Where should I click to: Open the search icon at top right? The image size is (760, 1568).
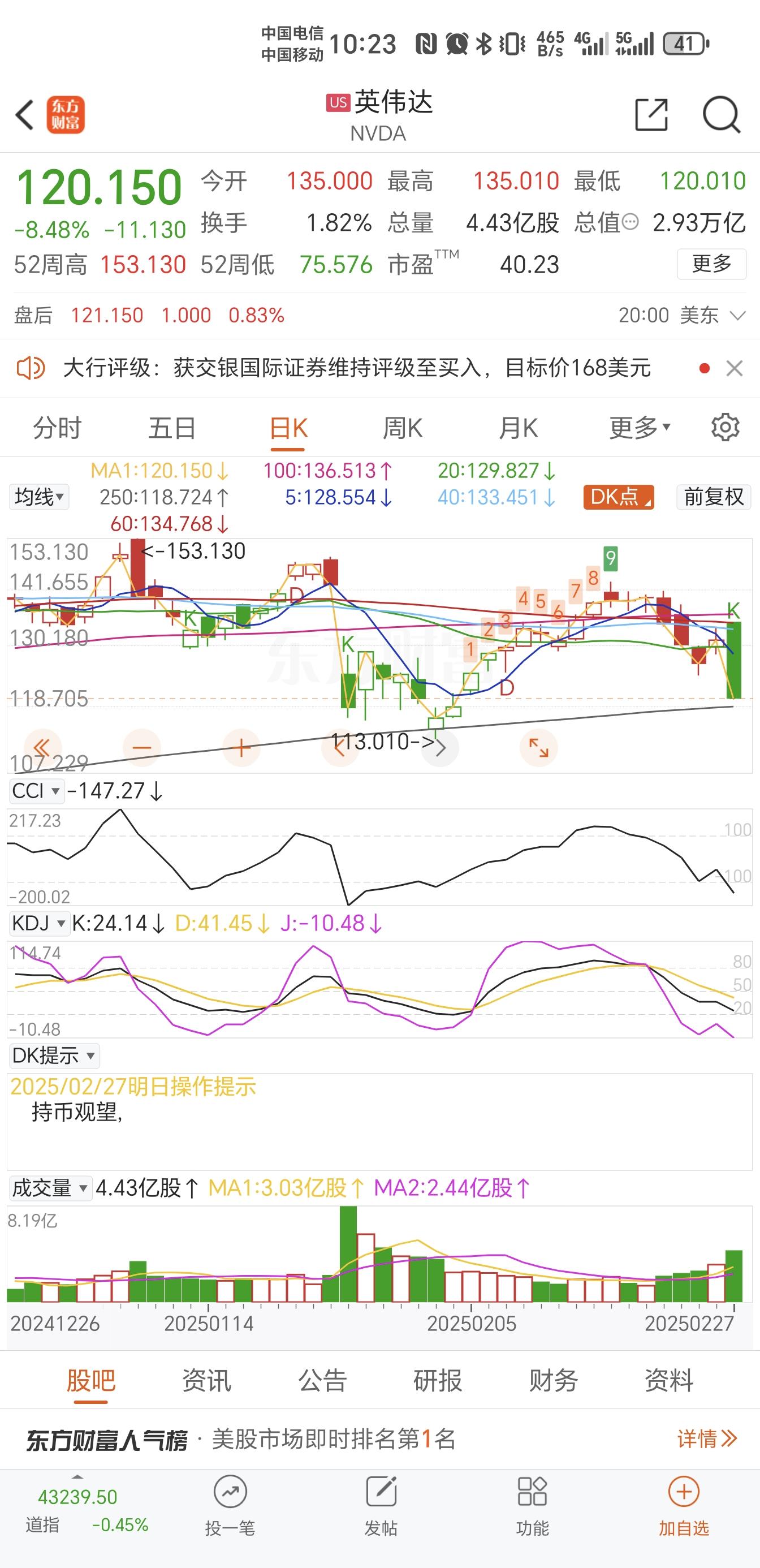tap(722, 115)
